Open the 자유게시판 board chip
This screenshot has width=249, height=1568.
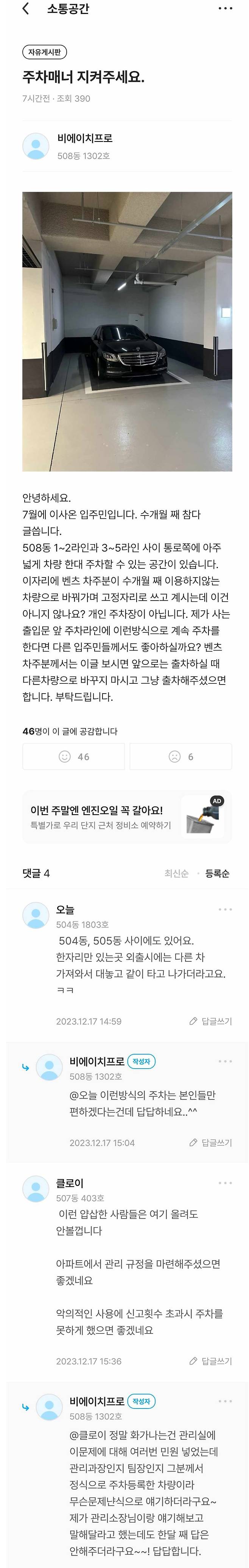[x=44, y=52]
